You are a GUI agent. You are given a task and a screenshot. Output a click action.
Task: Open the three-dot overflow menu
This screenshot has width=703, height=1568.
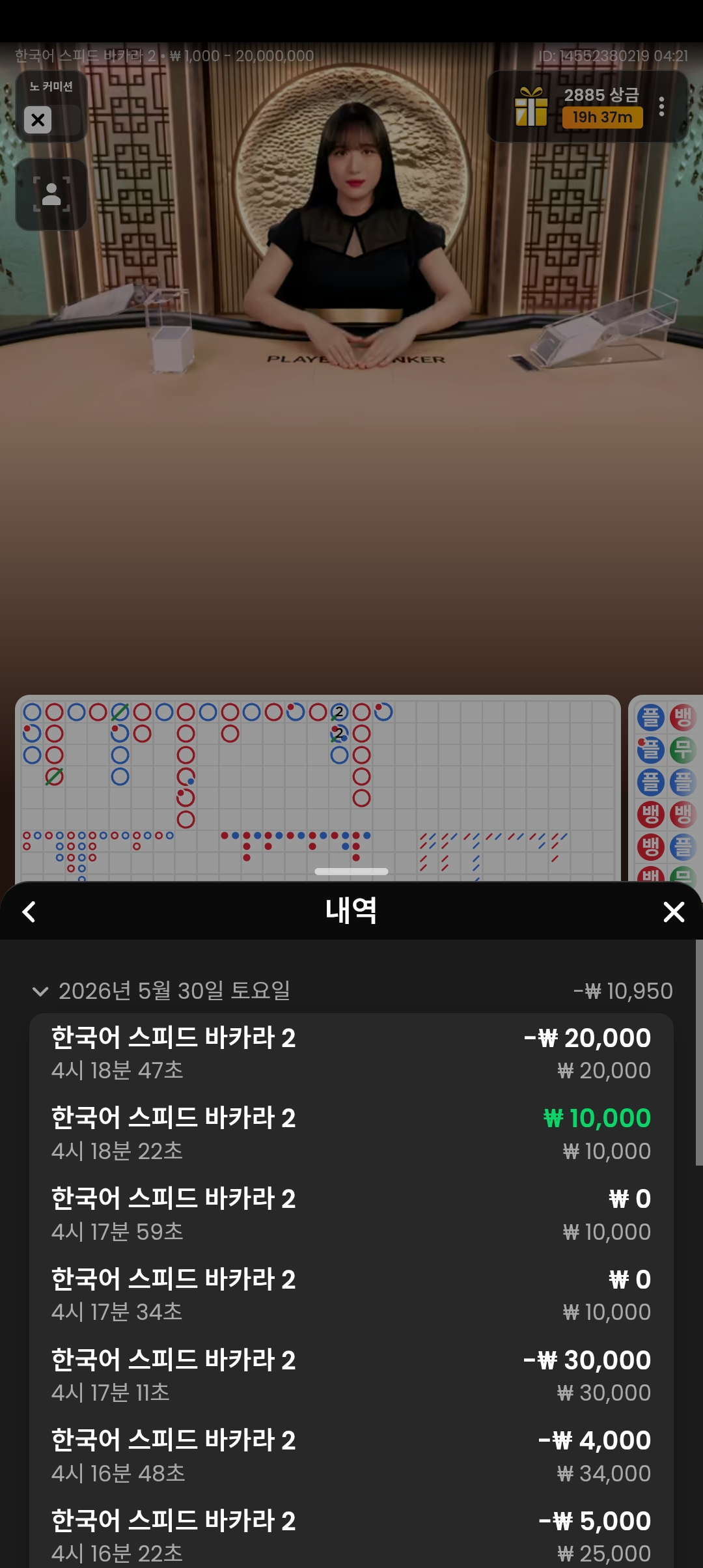pos(661,107)
